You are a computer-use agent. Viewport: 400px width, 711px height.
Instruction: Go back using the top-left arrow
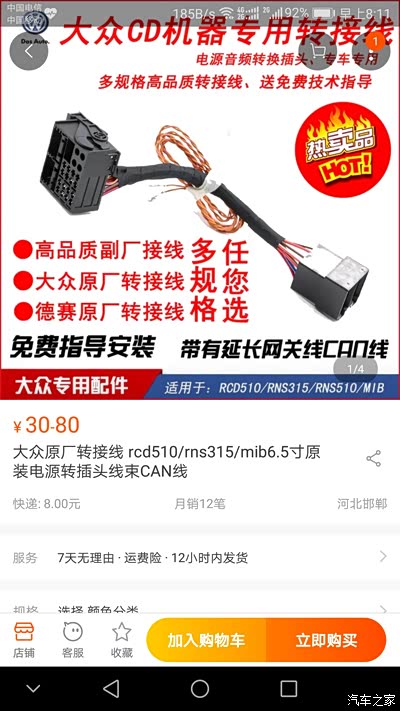[x=29, y=51]
